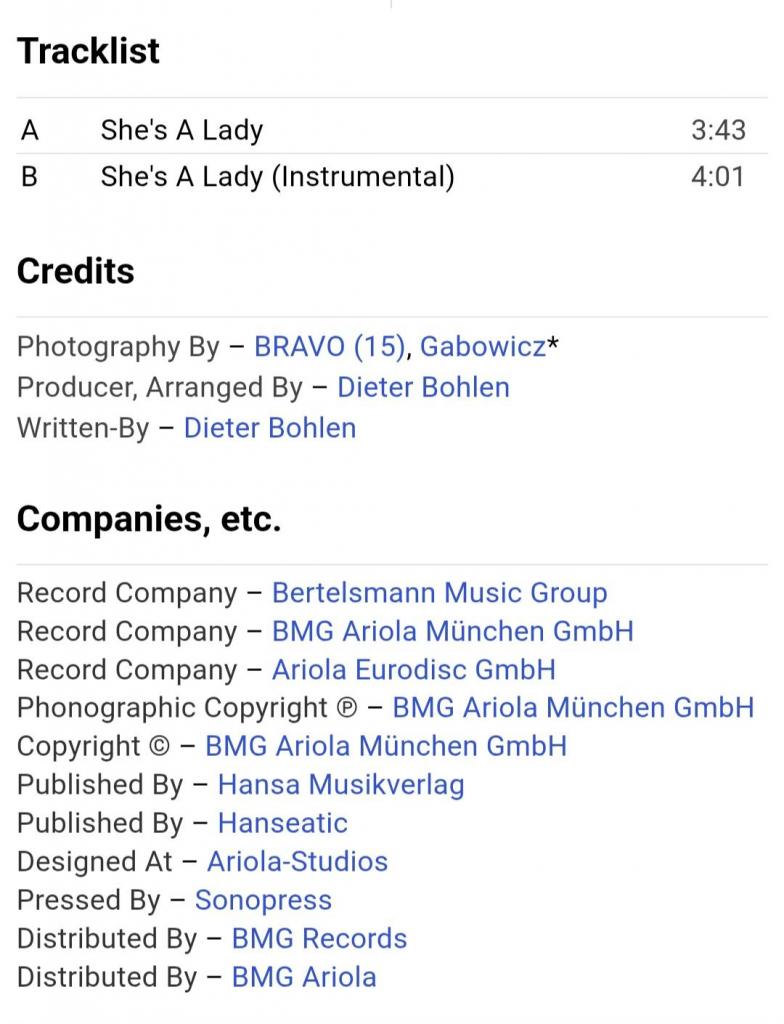This screenshot has width=784, height=1024.
Task: Open Dieter Bohlen link beside Written-By
Action: tap(270, 428)
